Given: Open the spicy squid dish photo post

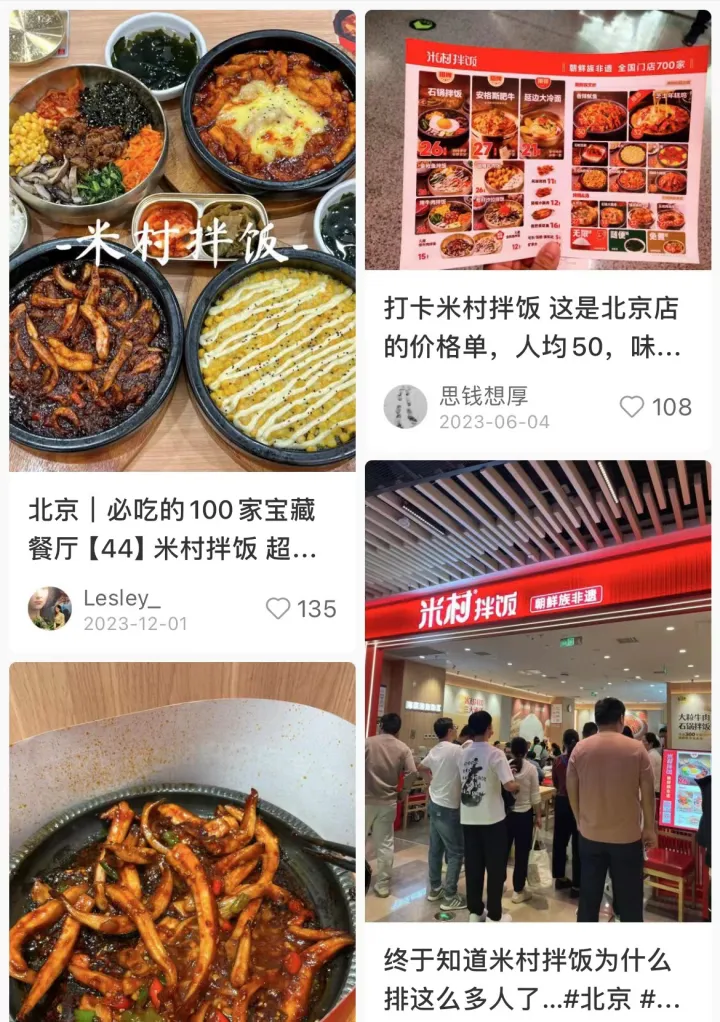Looking at the screenshot, I should click(182, 850).
